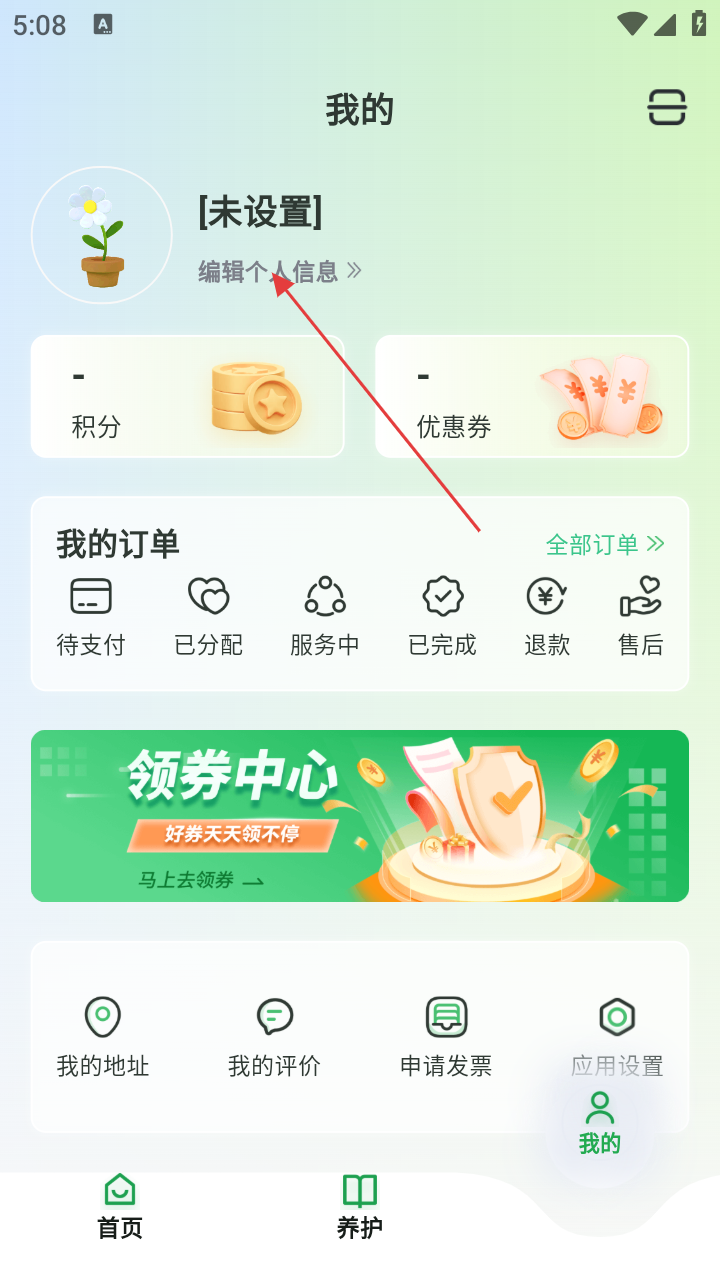Open 服务中 orders
The width and height of the screenshot is (720, 1280).
pos(325,616)
